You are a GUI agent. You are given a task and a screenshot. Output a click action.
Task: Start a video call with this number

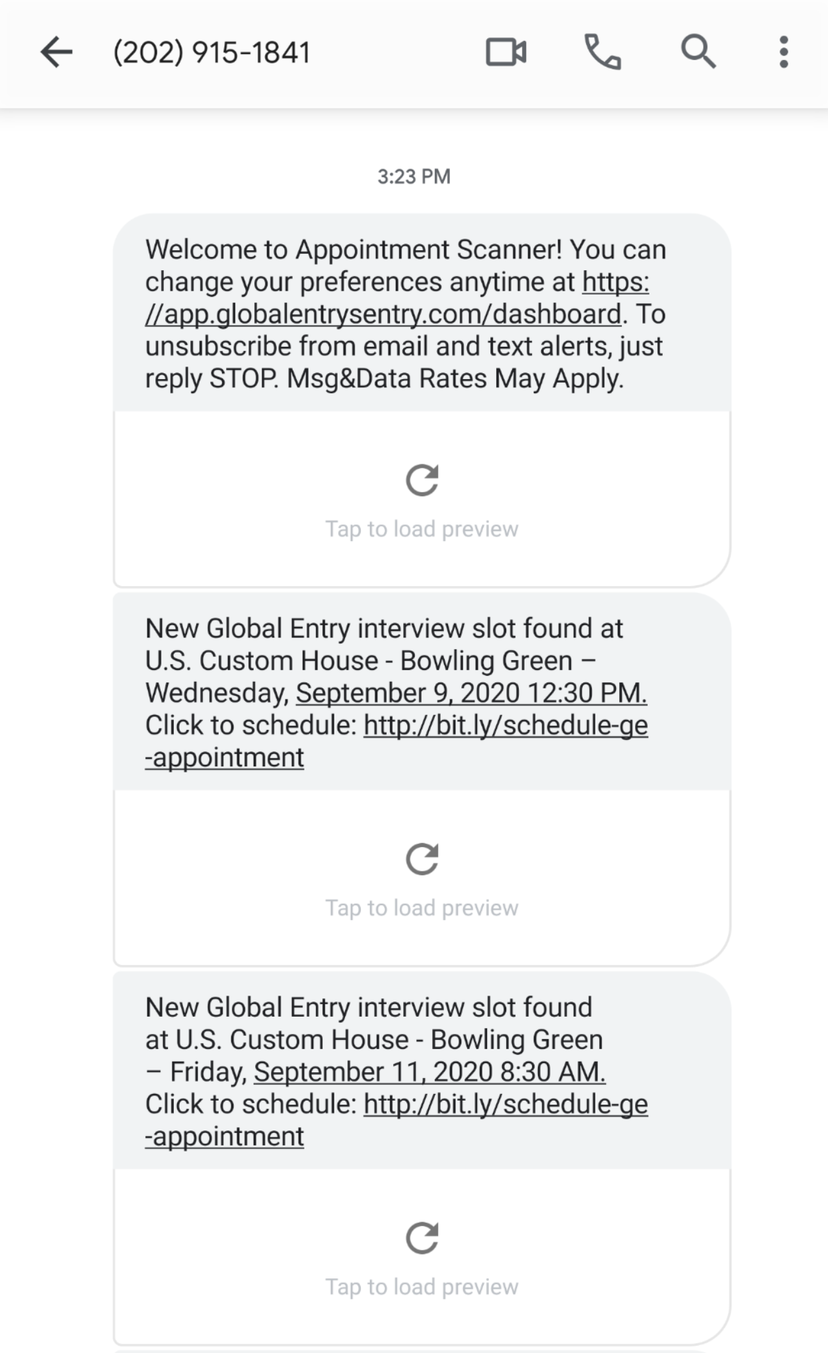click(506, 52)
